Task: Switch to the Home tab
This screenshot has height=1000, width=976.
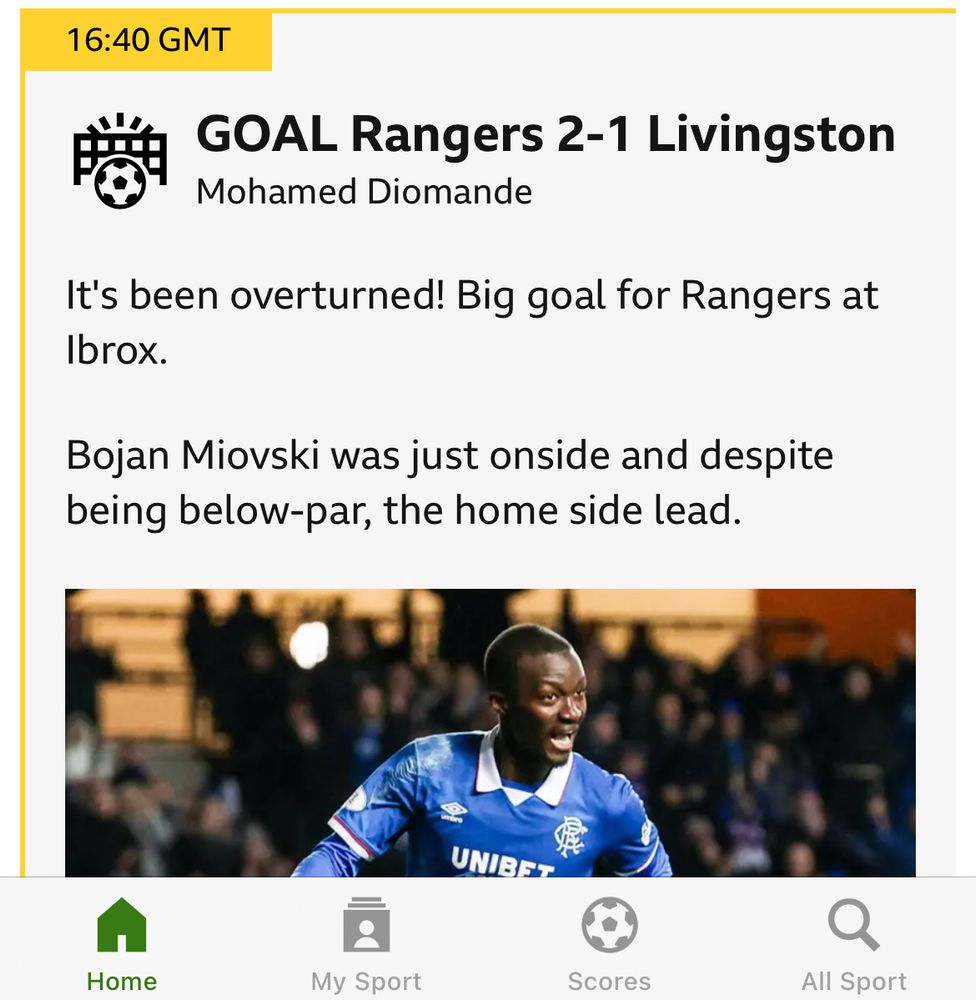Action: tap(121, 944)
